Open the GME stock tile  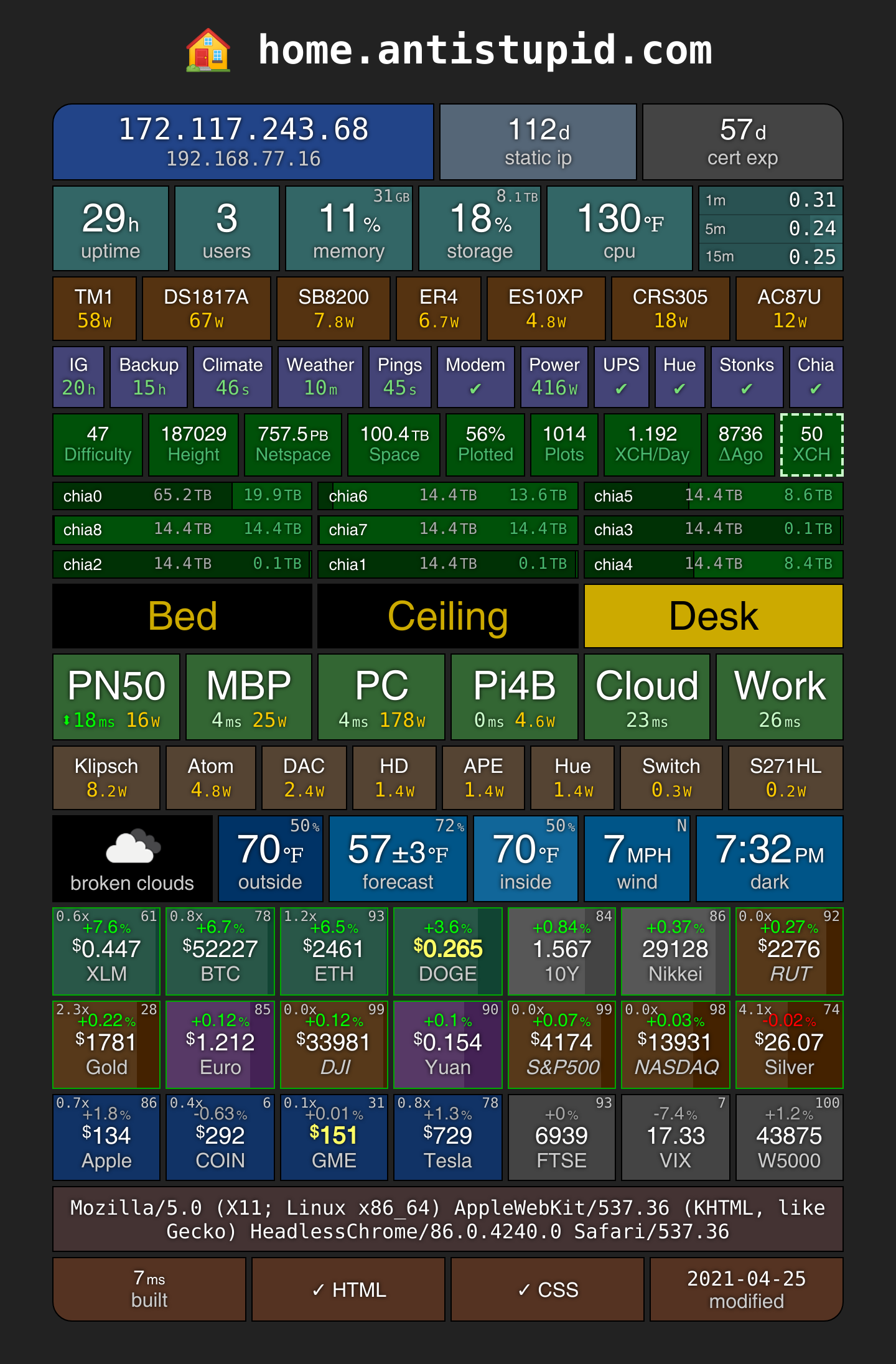pos(334,1137)
